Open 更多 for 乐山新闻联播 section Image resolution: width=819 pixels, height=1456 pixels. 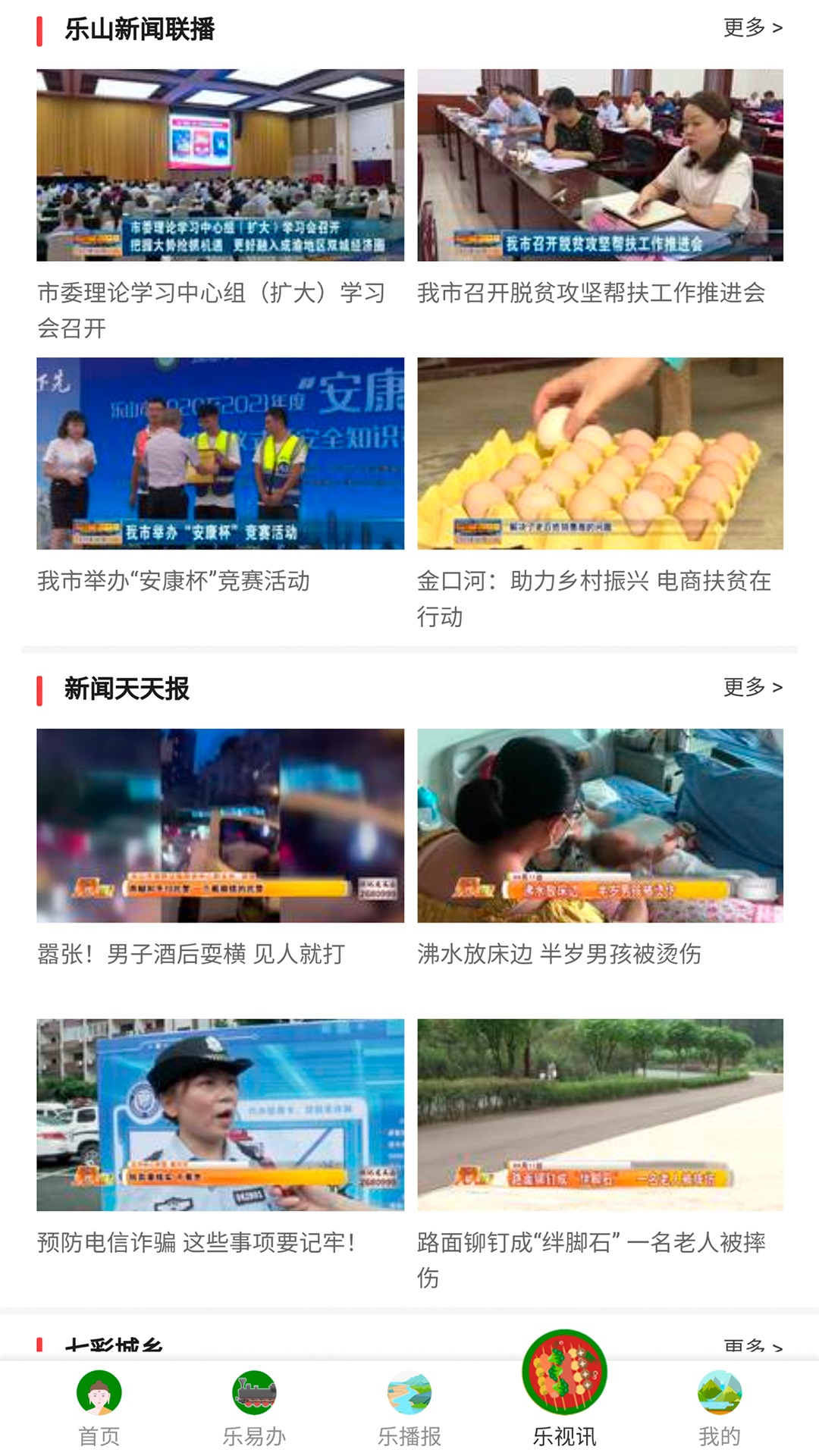tap(752, 28)
